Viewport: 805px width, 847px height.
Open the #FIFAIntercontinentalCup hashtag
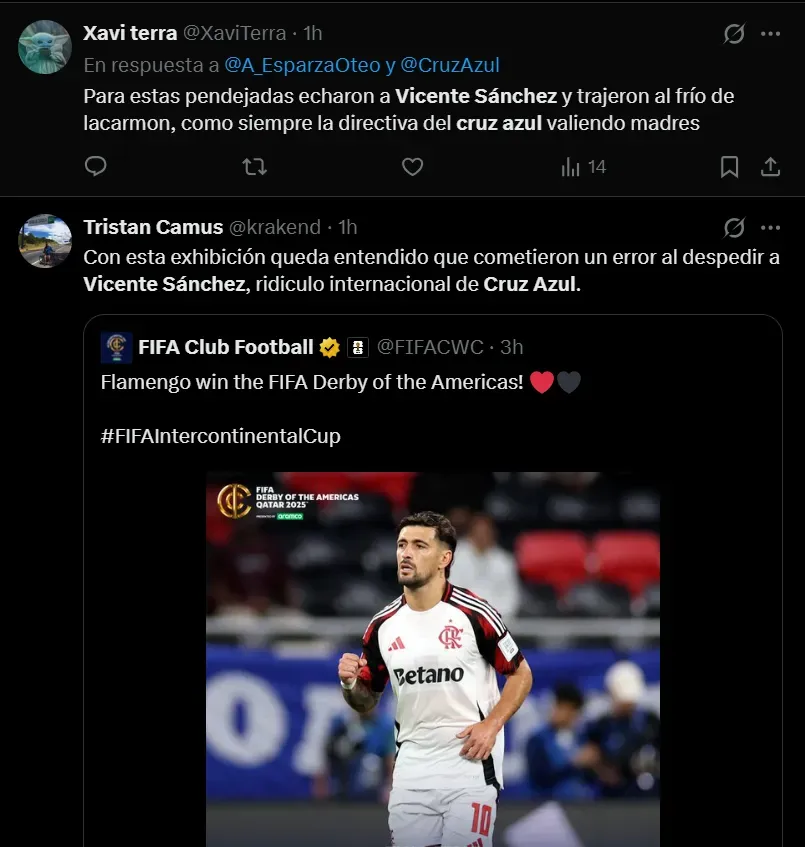(x=221, y=437)
